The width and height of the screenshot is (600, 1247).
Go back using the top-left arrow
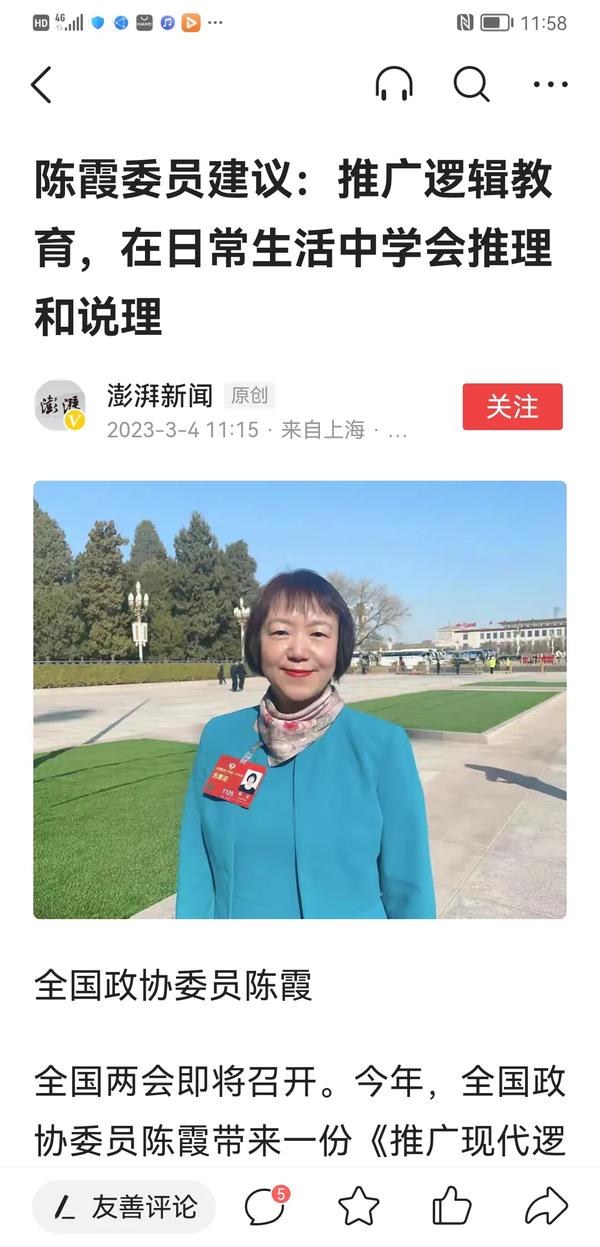(41, 85)
